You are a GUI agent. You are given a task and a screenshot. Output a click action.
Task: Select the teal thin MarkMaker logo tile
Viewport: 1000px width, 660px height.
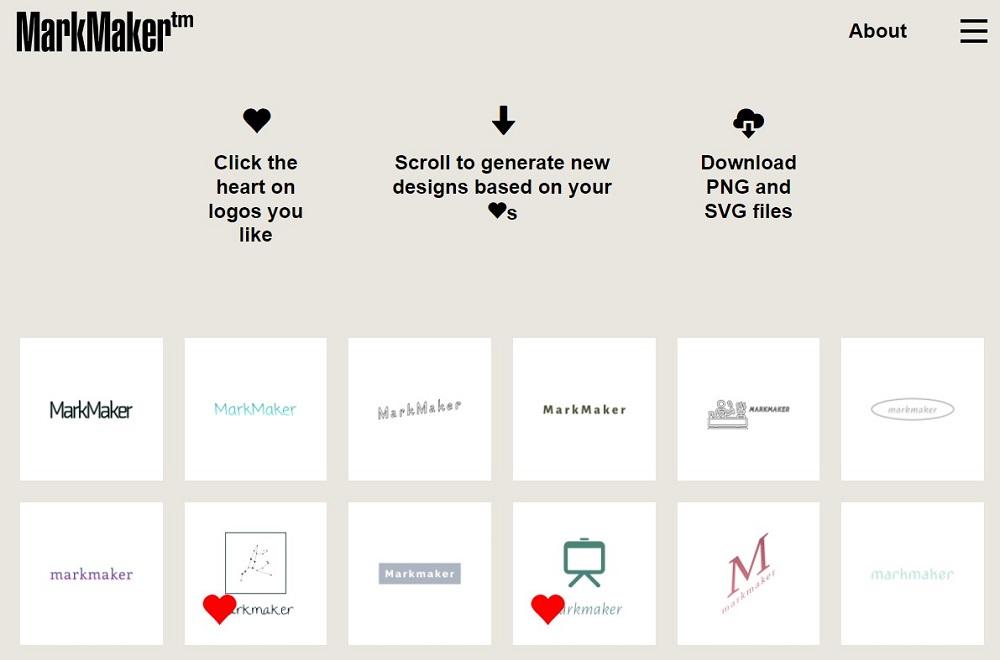tap(255, 409)
